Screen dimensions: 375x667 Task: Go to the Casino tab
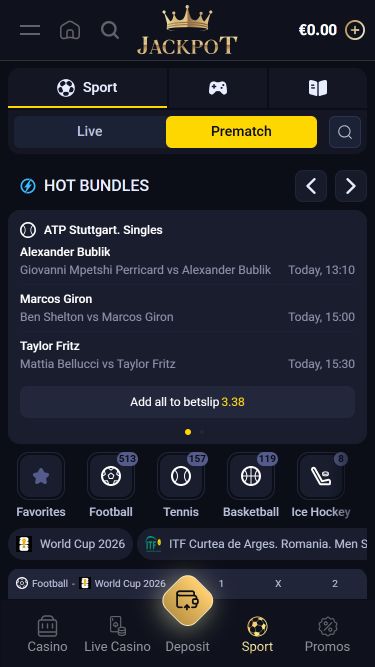coord(47,635)
